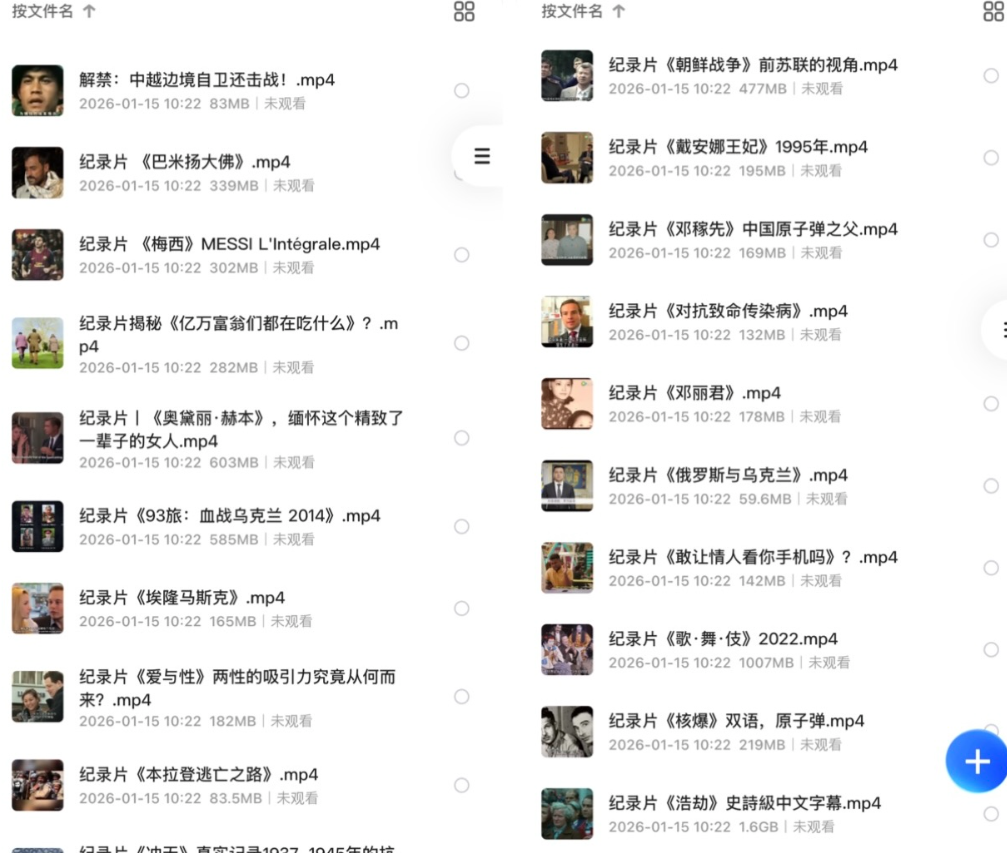Select the checkbox for 93旅：血战乌克兰 2014
The image size is (1007, 853).
[x=461, y=526]
